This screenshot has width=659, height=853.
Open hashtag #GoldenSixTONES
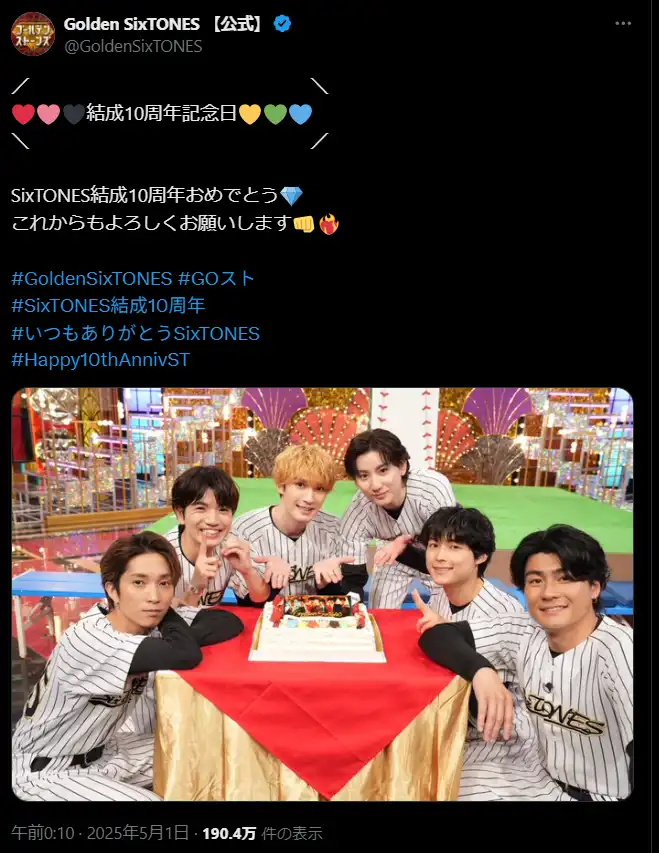point(91,277)
